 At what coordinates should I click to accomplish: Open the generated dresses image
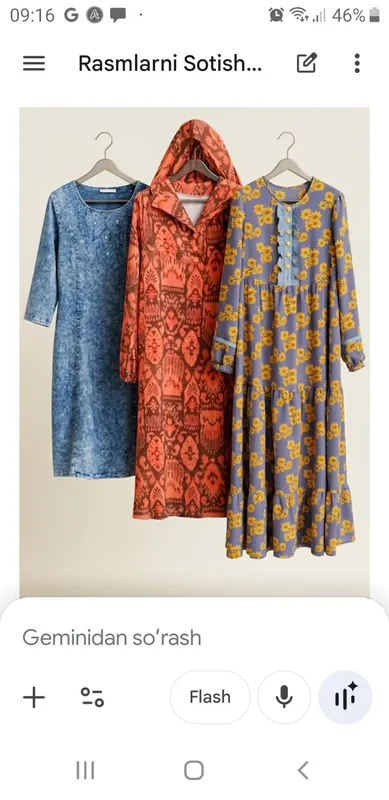194,352
